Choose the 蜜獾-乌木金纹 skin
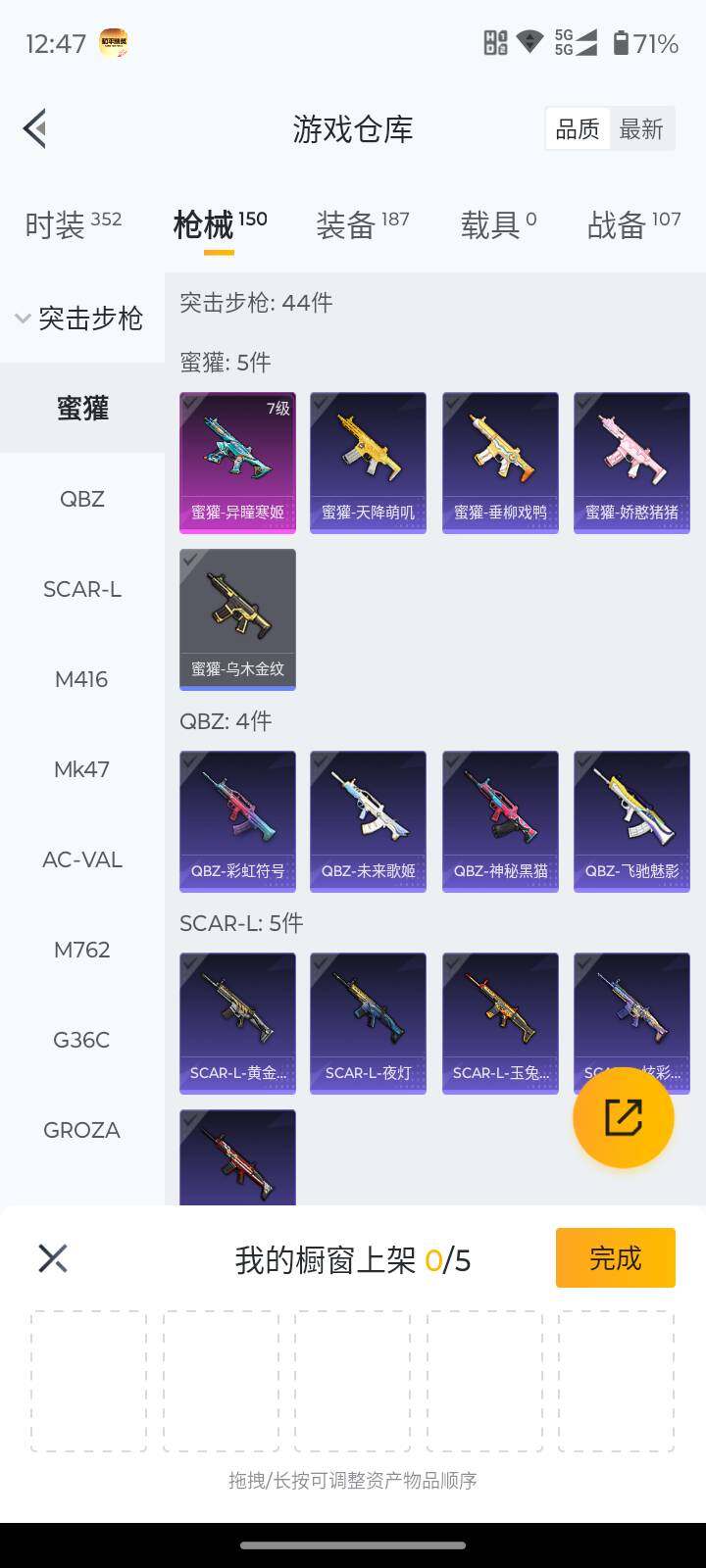Image resolution: width=706 pixels, height=1568 pixels. (237, 619)
